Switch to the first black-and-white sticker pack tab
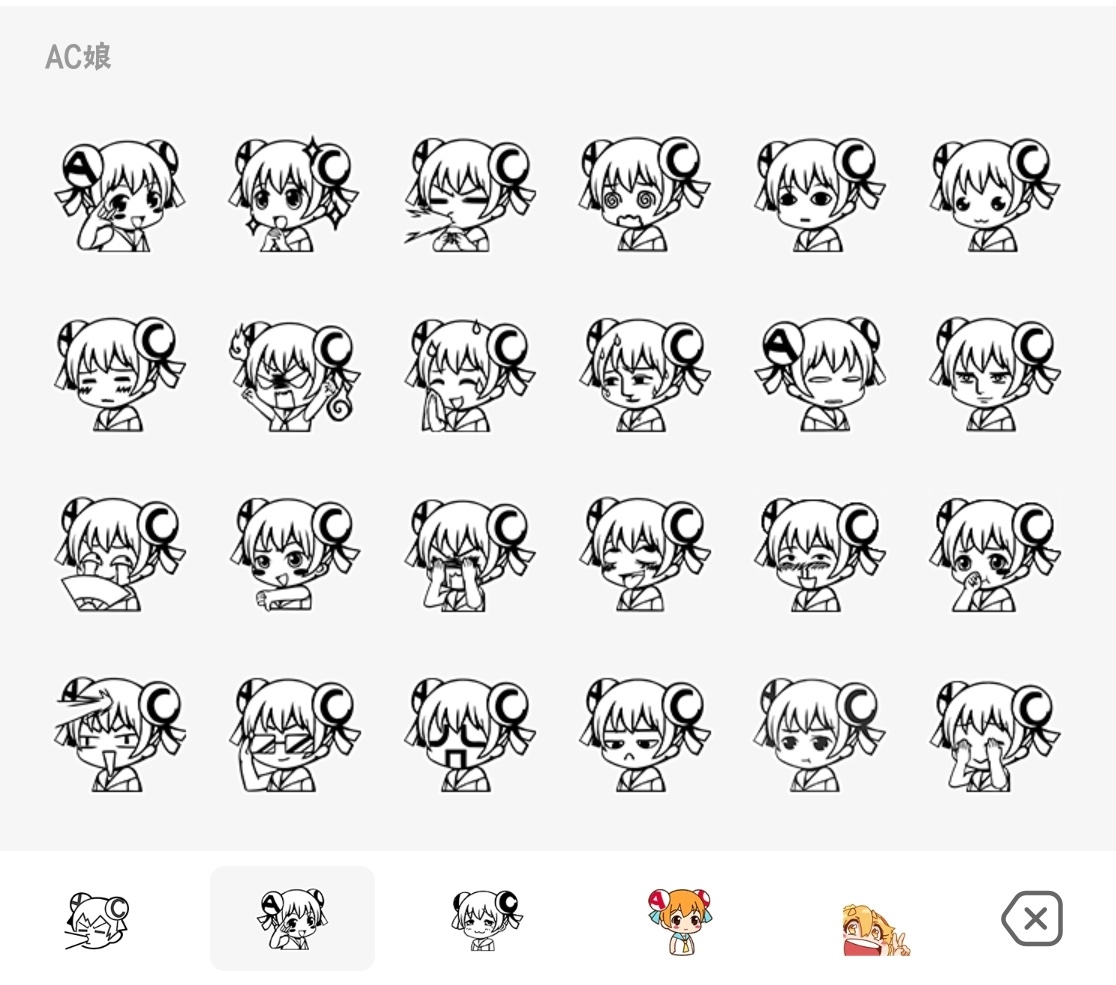This screenshot has height=985, width=1116. (x=97, y=920)
